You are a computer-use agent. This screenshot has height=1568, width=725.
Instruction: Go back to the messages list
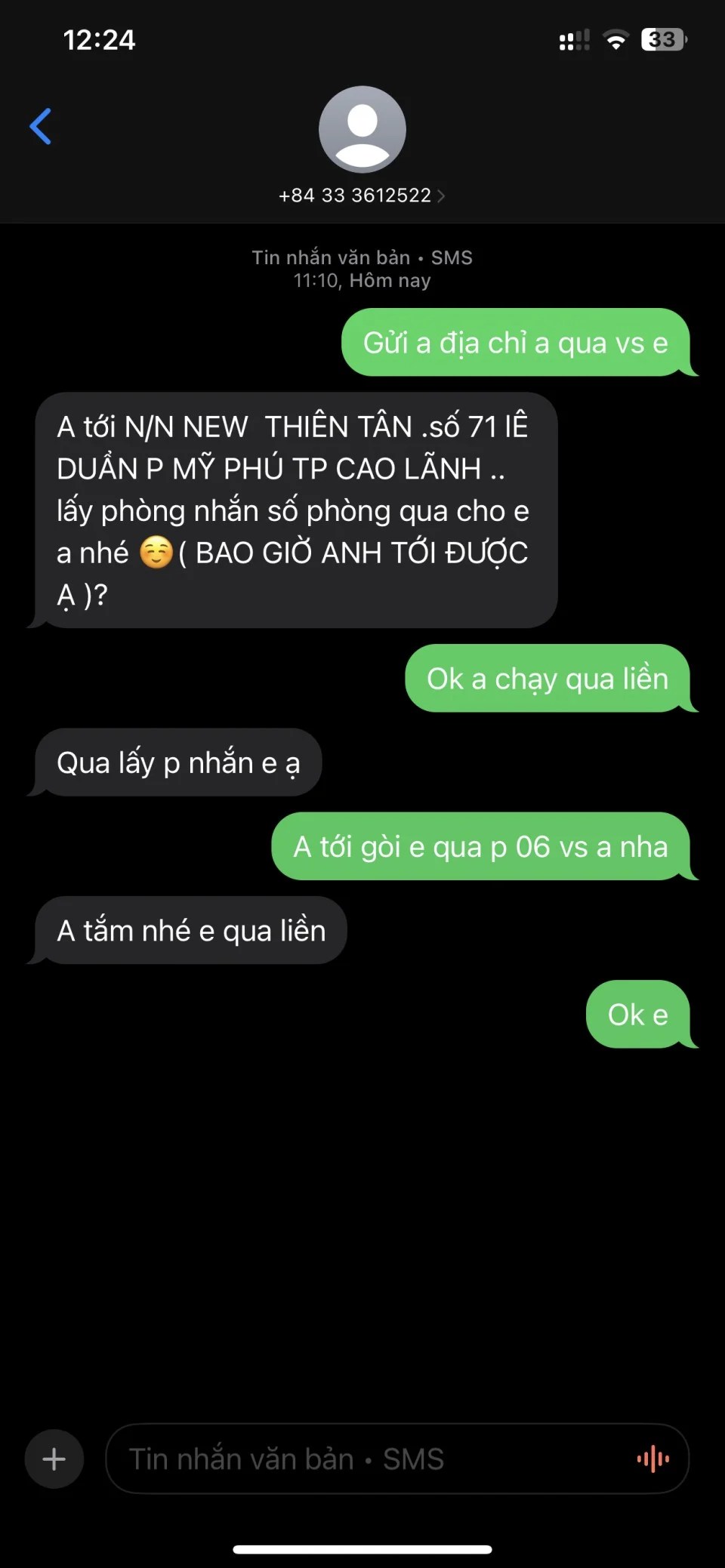click(x=41, y=126)
